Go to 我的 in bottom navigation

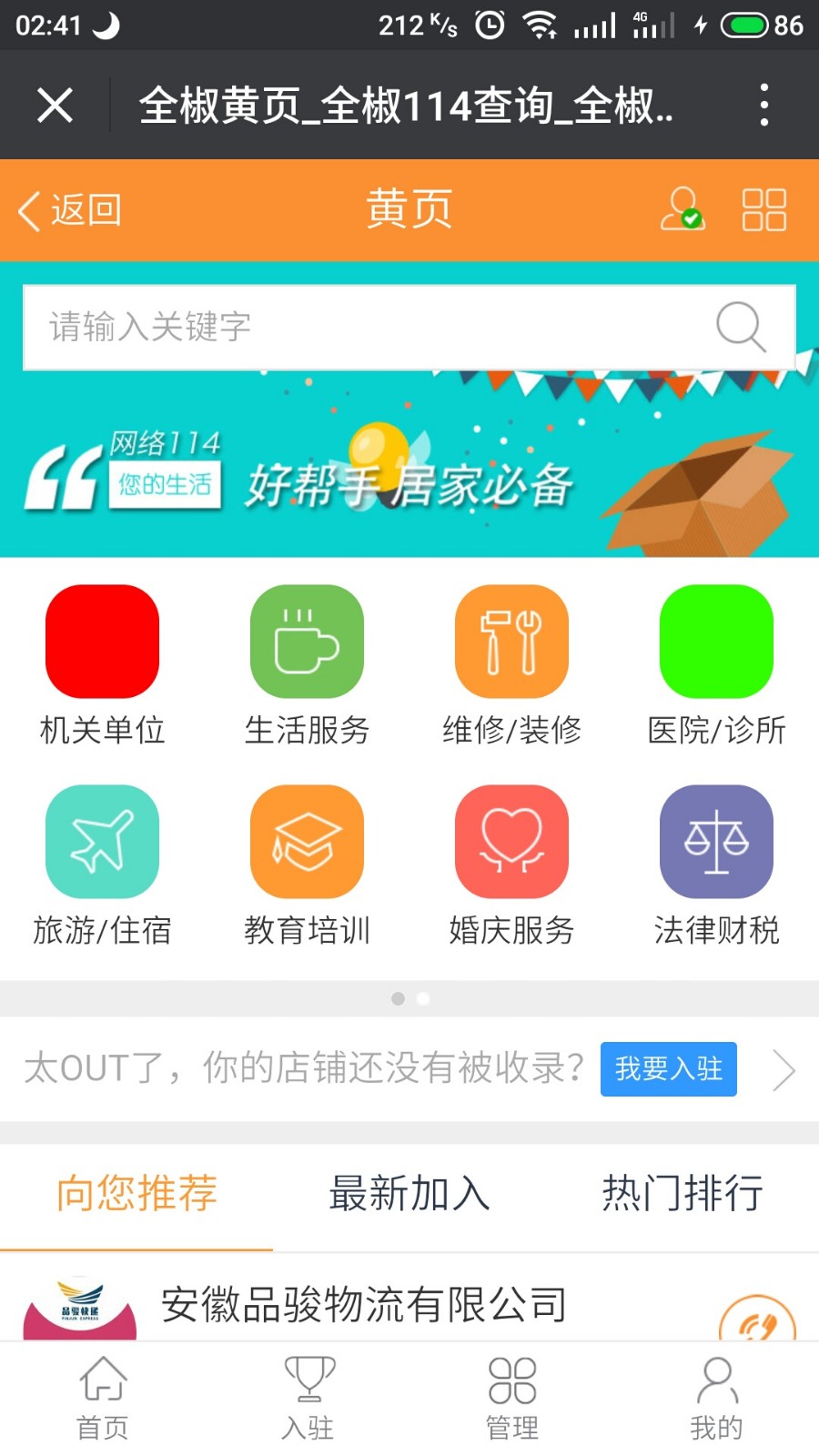(716, 1399)
